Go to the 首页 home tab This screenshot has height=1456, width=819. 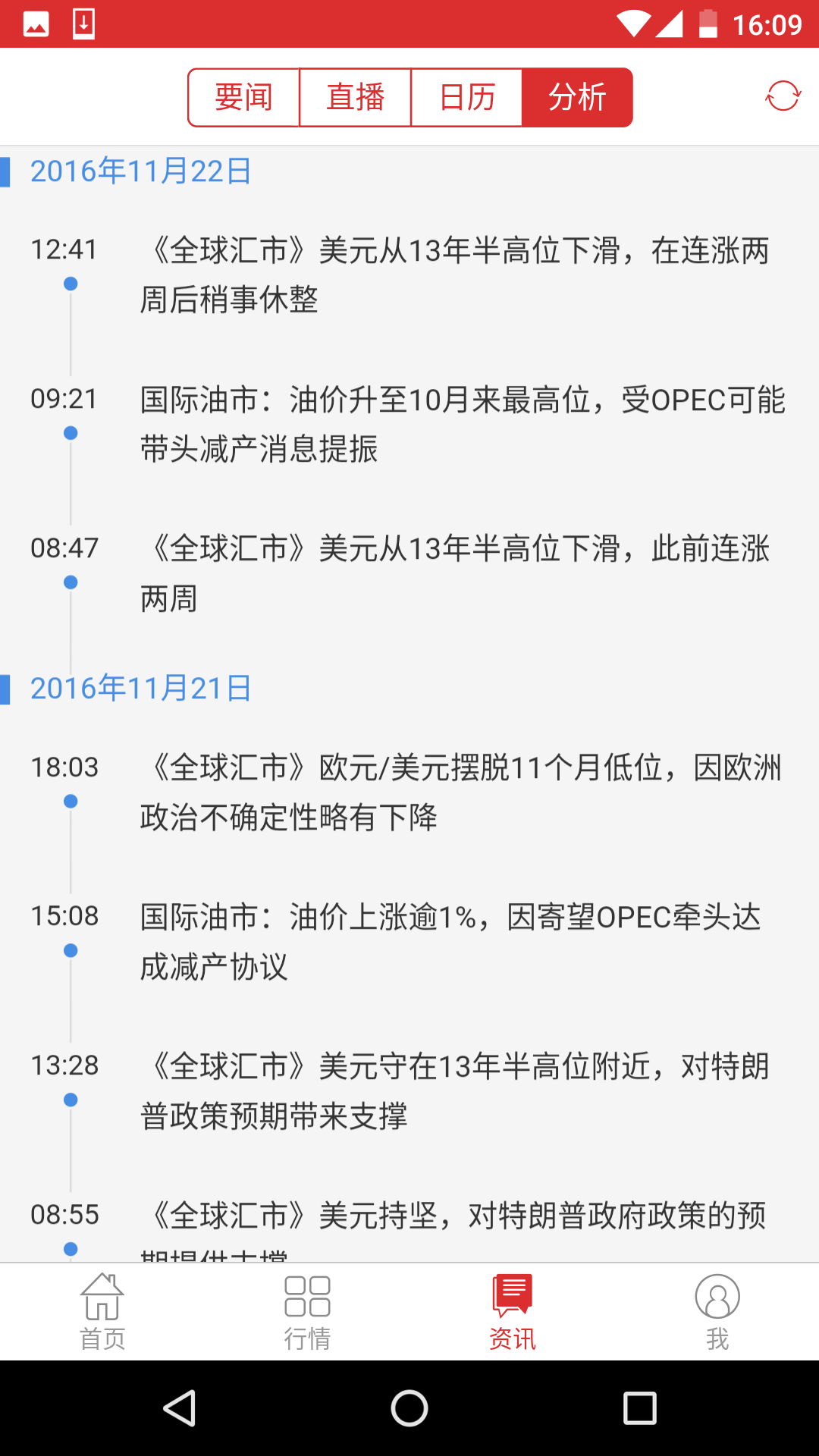point(102,1312)
